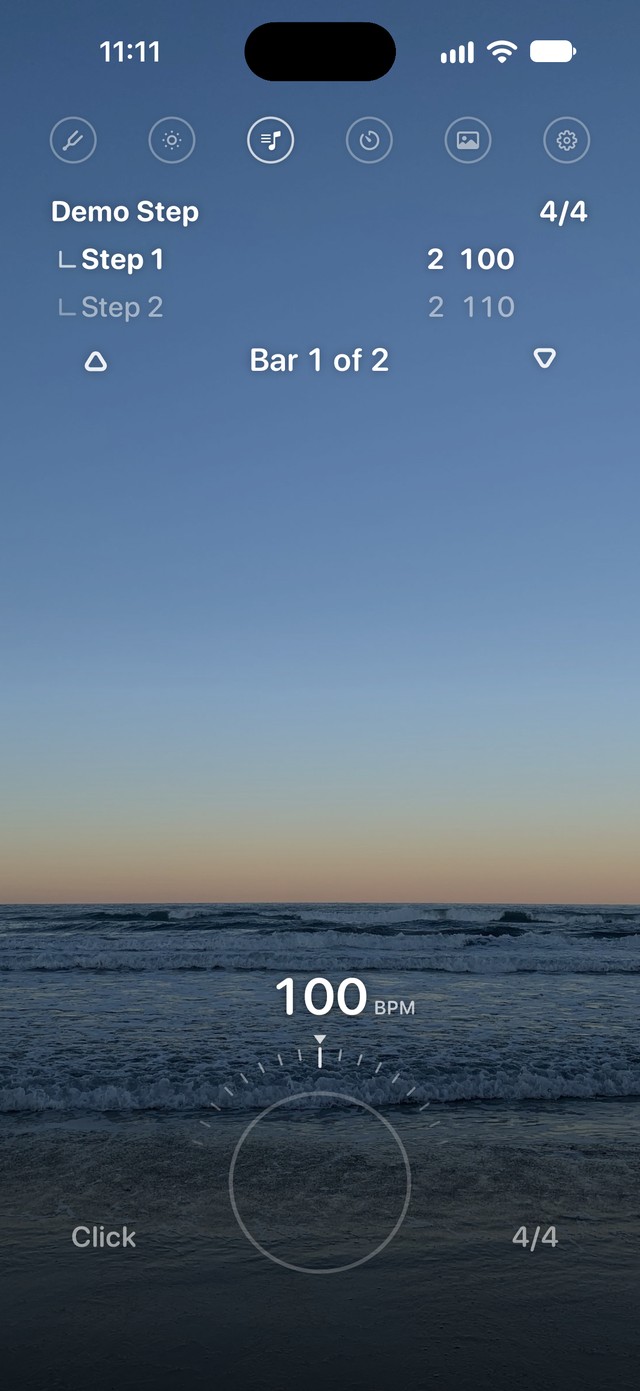Open the tuning fork tool
This screenshot has height=1391, width=640.
(x=73, y=141)
